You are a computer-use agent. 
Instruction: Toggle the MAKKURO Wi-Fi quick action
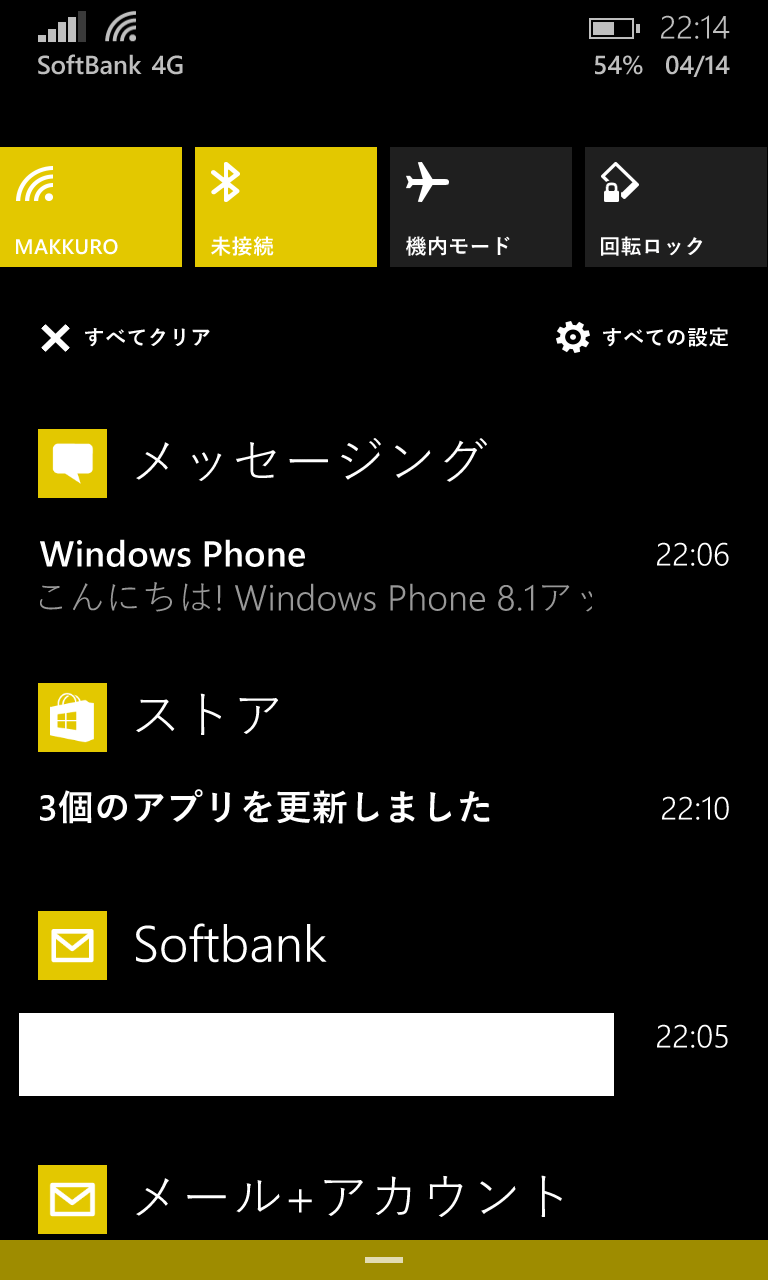(x=91, y=207)
